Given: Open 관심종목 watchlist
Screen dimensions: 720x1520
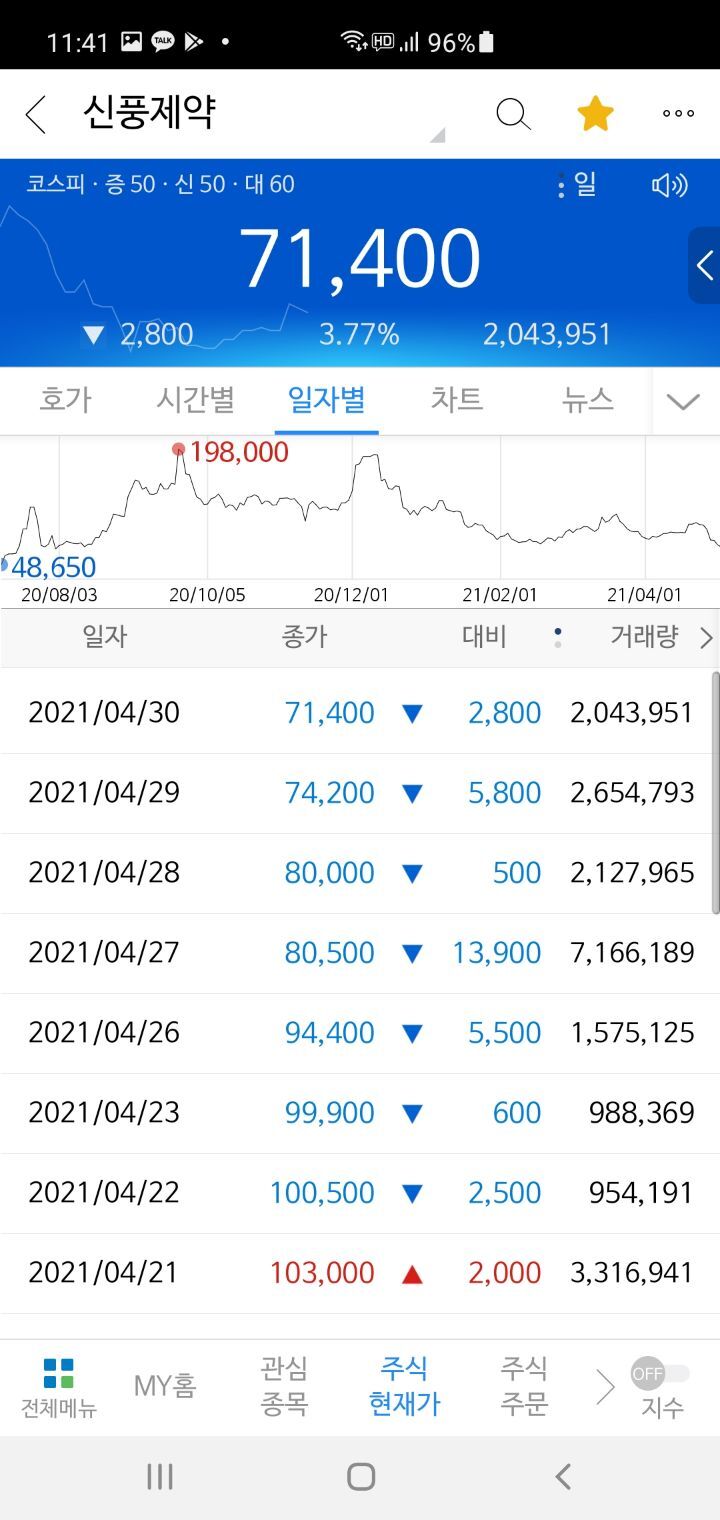Looking at the screenshot, I should (284, 1386).
